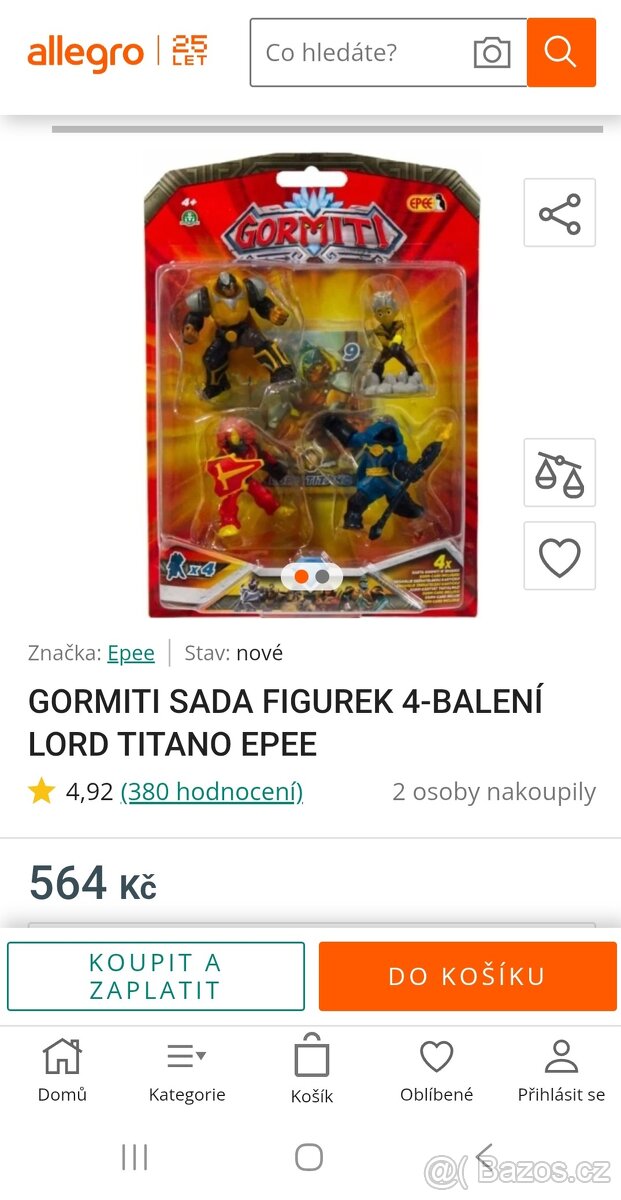Screen dimensions: 621x1200
Task: Add item with Do košíku
Action: click(x=467, y=977)
